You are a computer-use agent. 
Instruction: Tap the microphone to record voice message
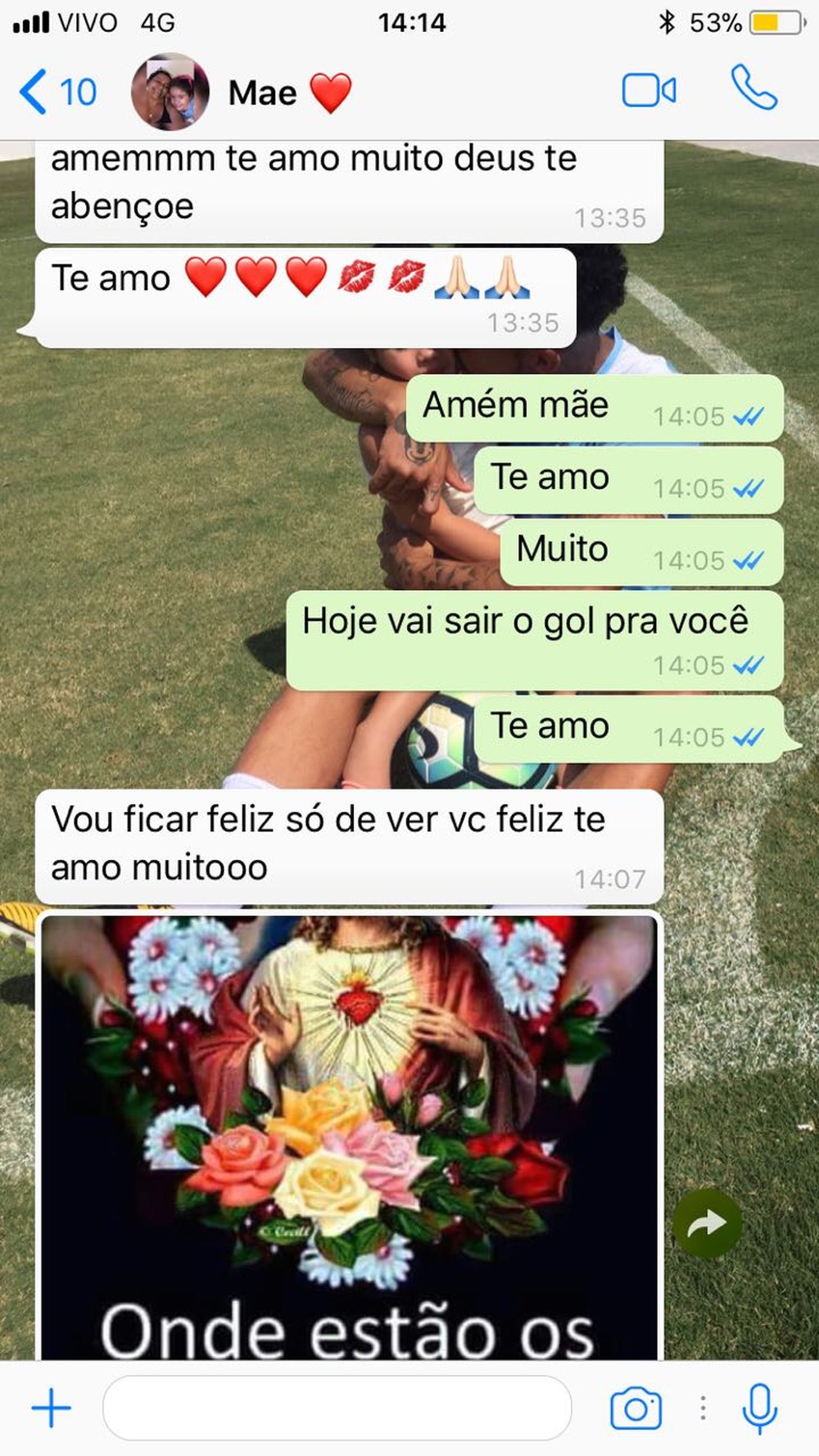[759, 1409]
